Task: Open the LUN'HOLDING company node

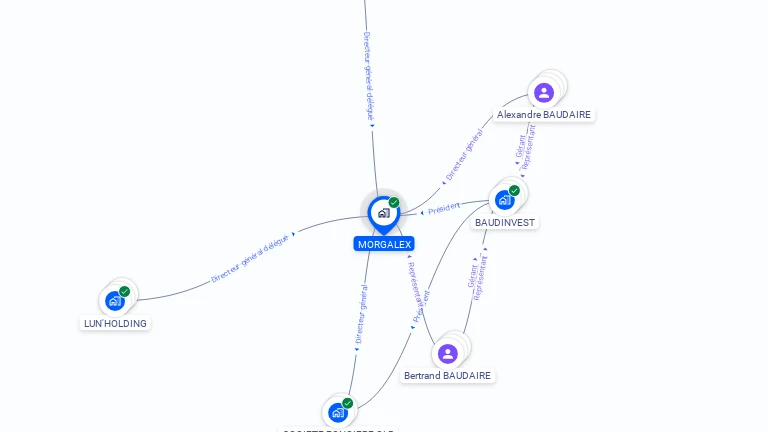Action: tap(116, 300)
